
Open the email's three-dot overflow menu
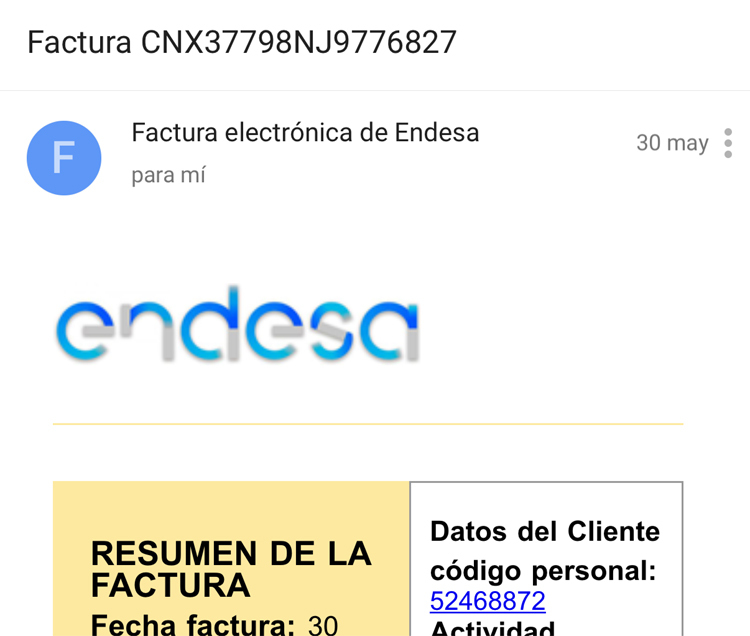(x=728, y=144)
